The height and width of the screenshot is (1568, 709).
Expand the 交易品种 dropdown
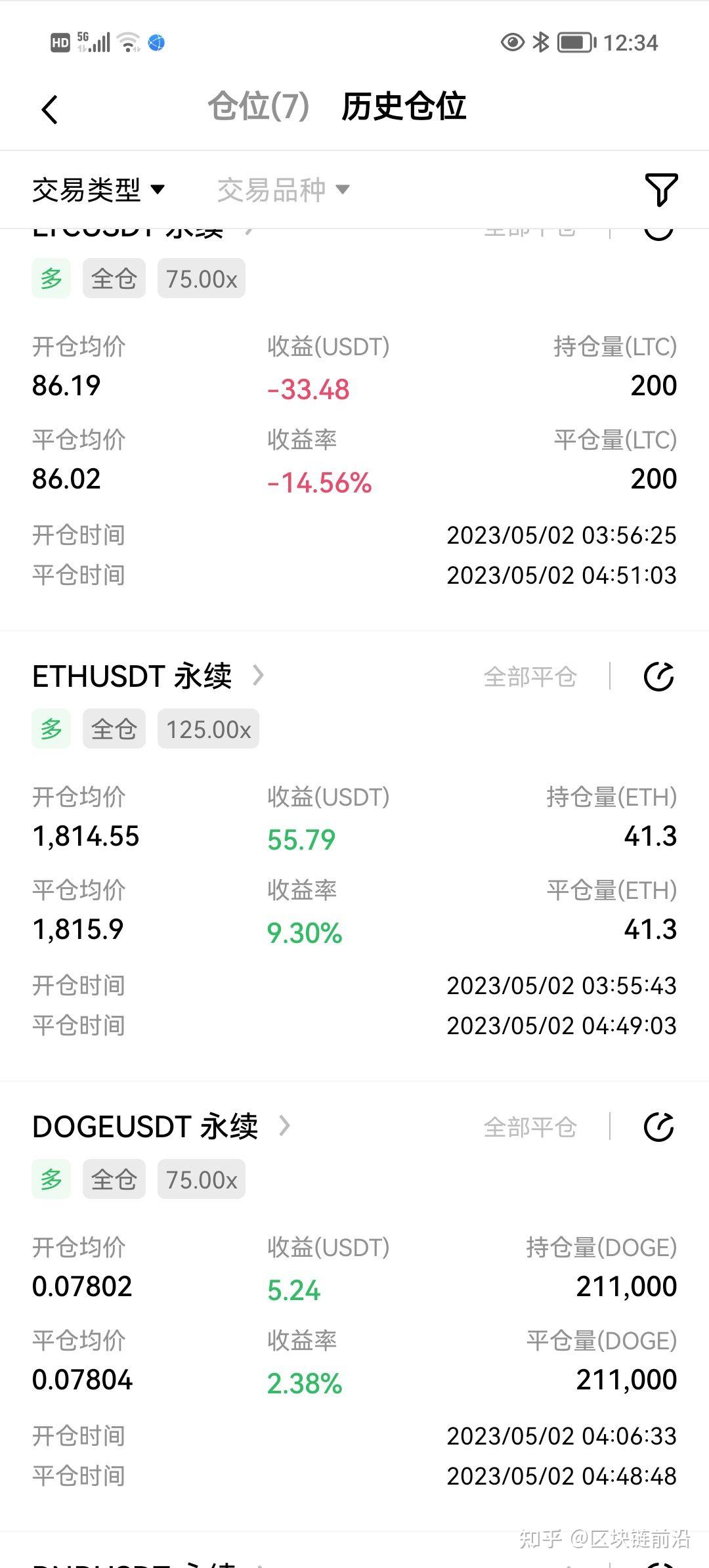tap(283, 190)
